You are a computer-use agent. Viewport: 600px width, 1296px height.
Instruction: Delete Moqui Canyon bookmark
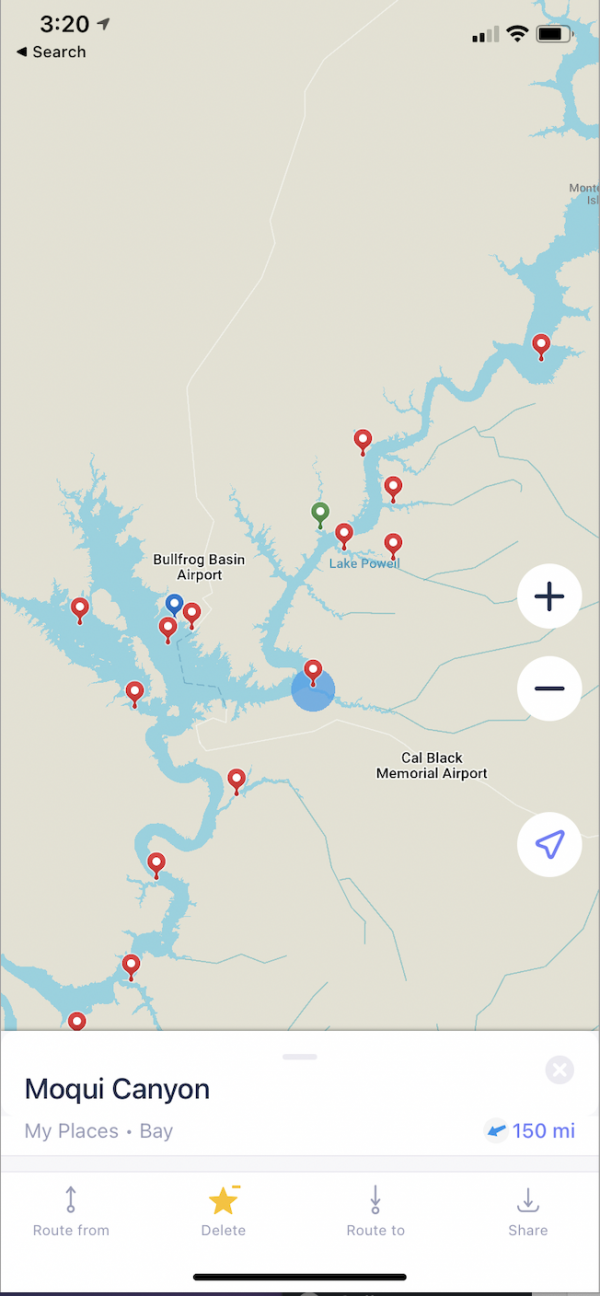click(223, 1211)
